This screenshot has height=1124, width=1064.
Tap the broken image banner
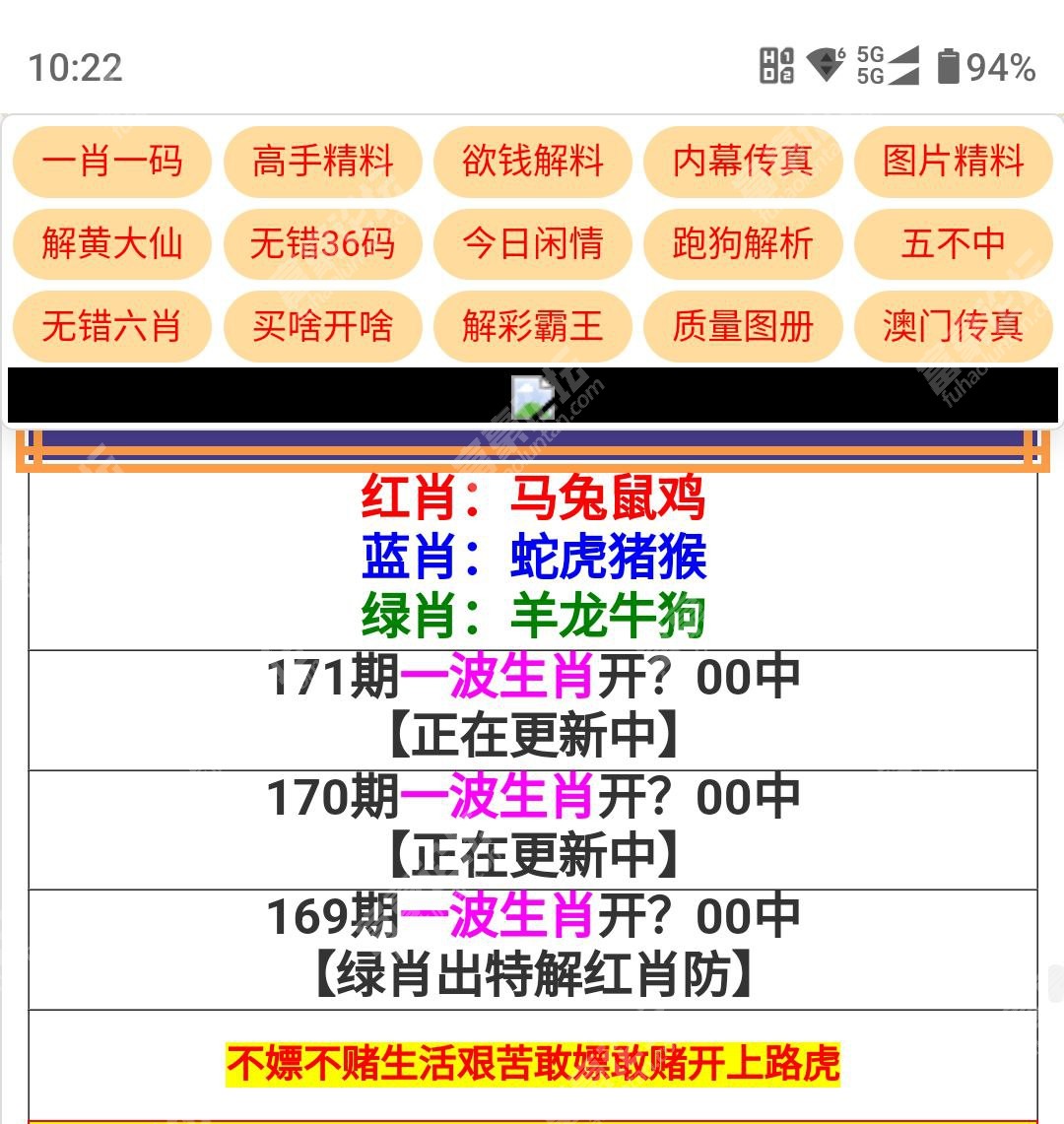click(533, 396)
